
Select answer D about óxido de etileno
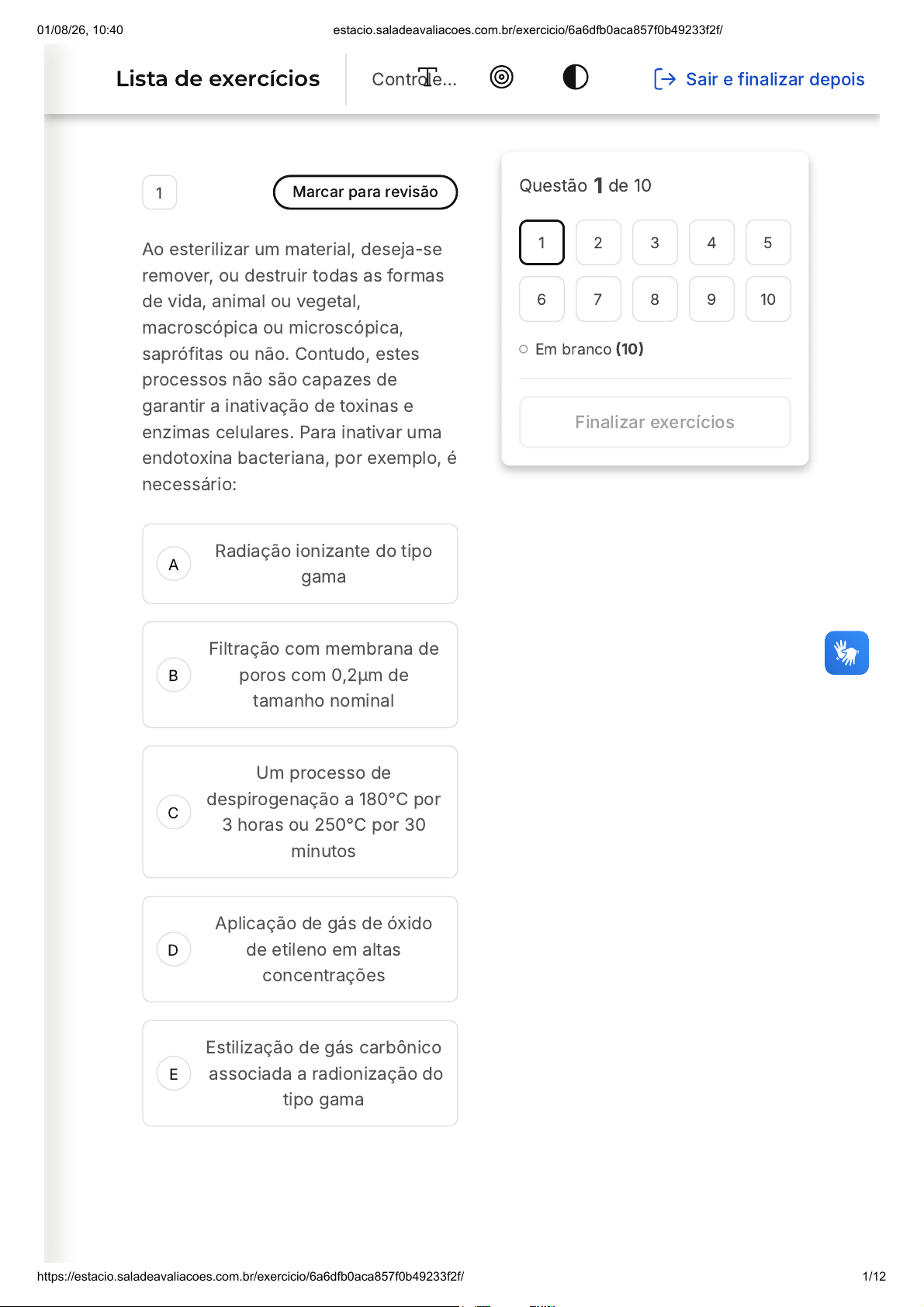(300, 949)
